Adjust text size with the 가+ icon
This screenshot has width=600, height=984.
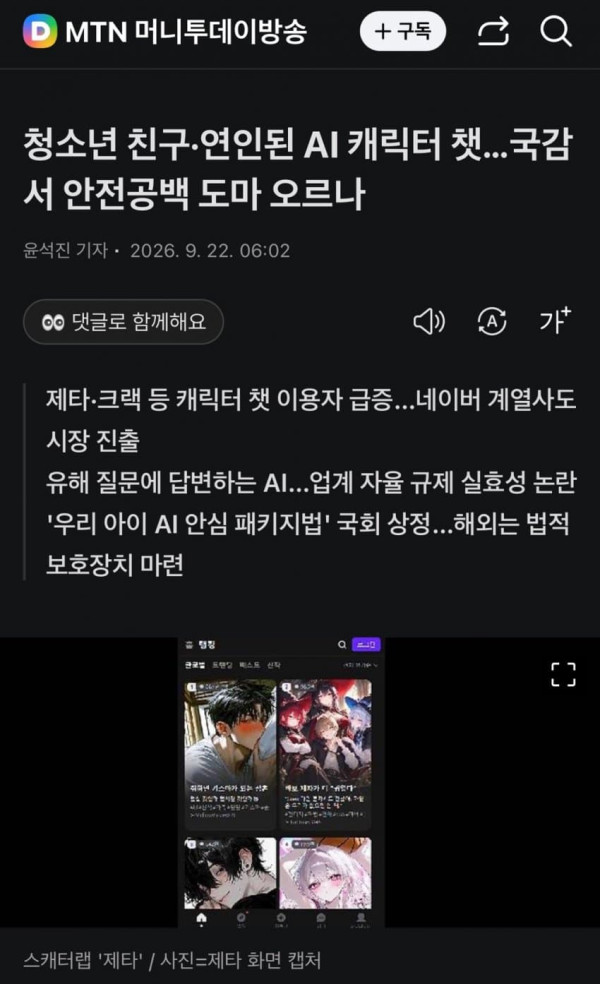click(555, 321)
